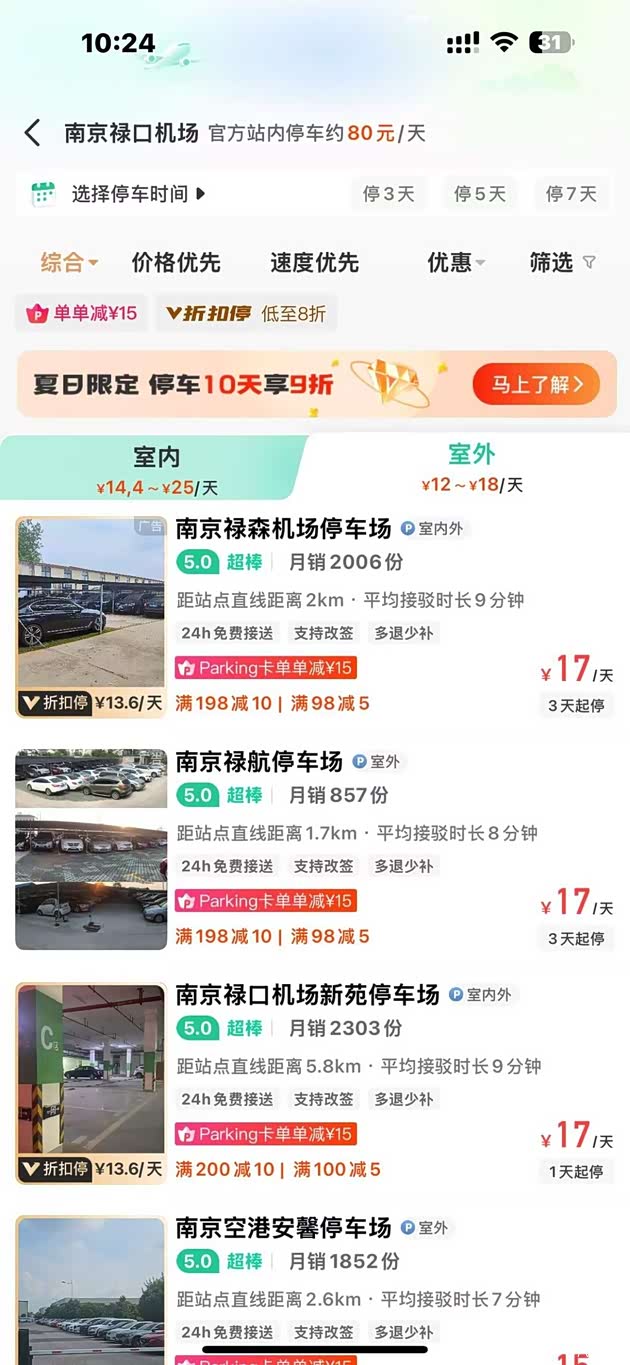Sort by 速度优先
This screenshot has height=1365, width=630.
pyautogui.click(x=314, y=263)
